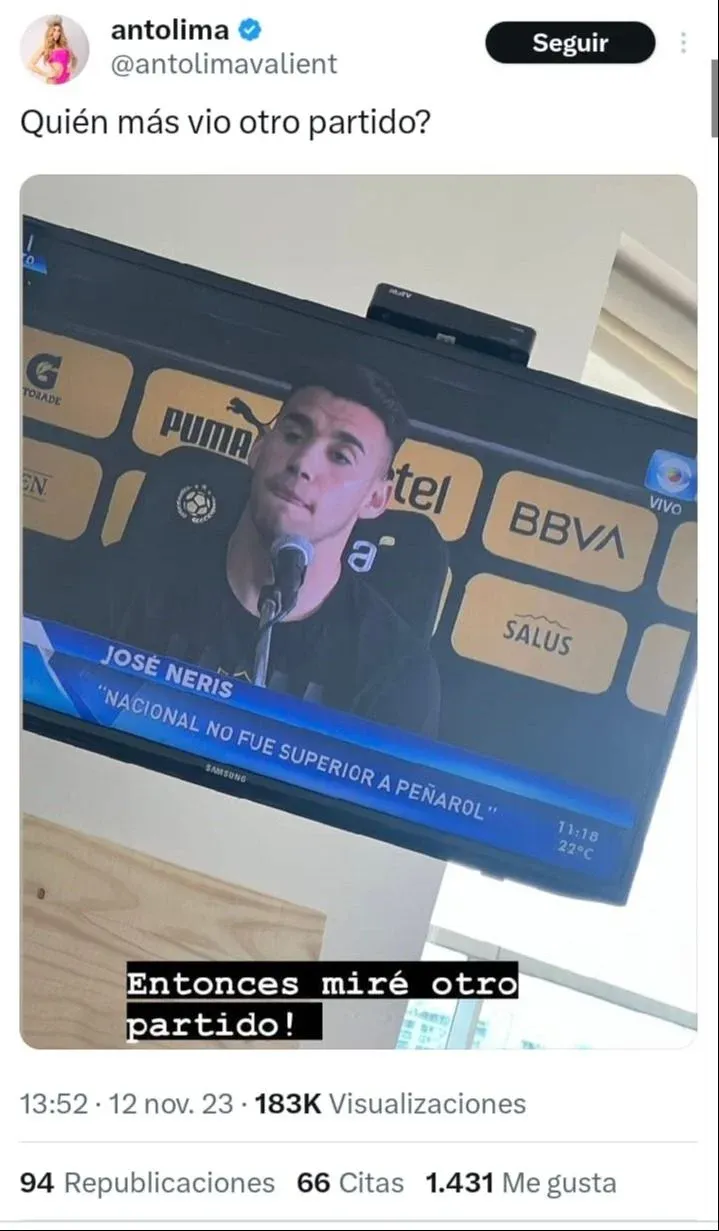This screenshot has width=719, height=1231.
Task: Open the @antolimavalient handle
Action: coord(224,64)
